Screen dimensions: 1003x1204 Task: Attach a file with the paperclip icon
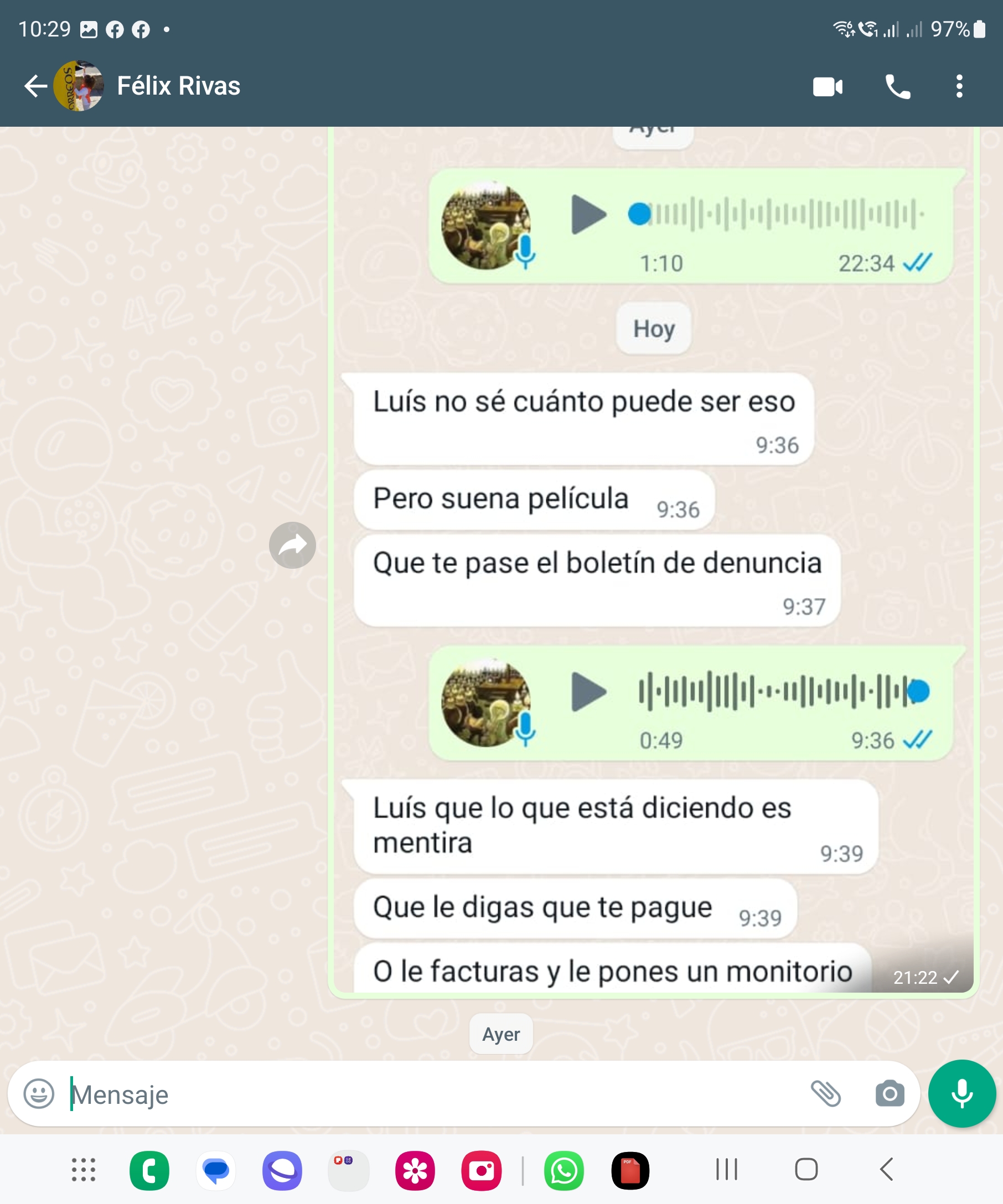pos(826,1094)
